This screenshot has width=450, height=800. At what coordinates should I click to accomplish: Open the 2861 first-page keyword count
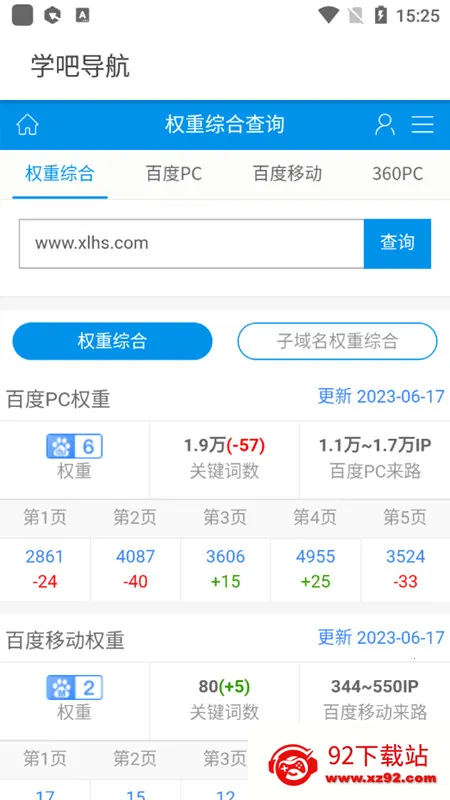coord(45,556)
